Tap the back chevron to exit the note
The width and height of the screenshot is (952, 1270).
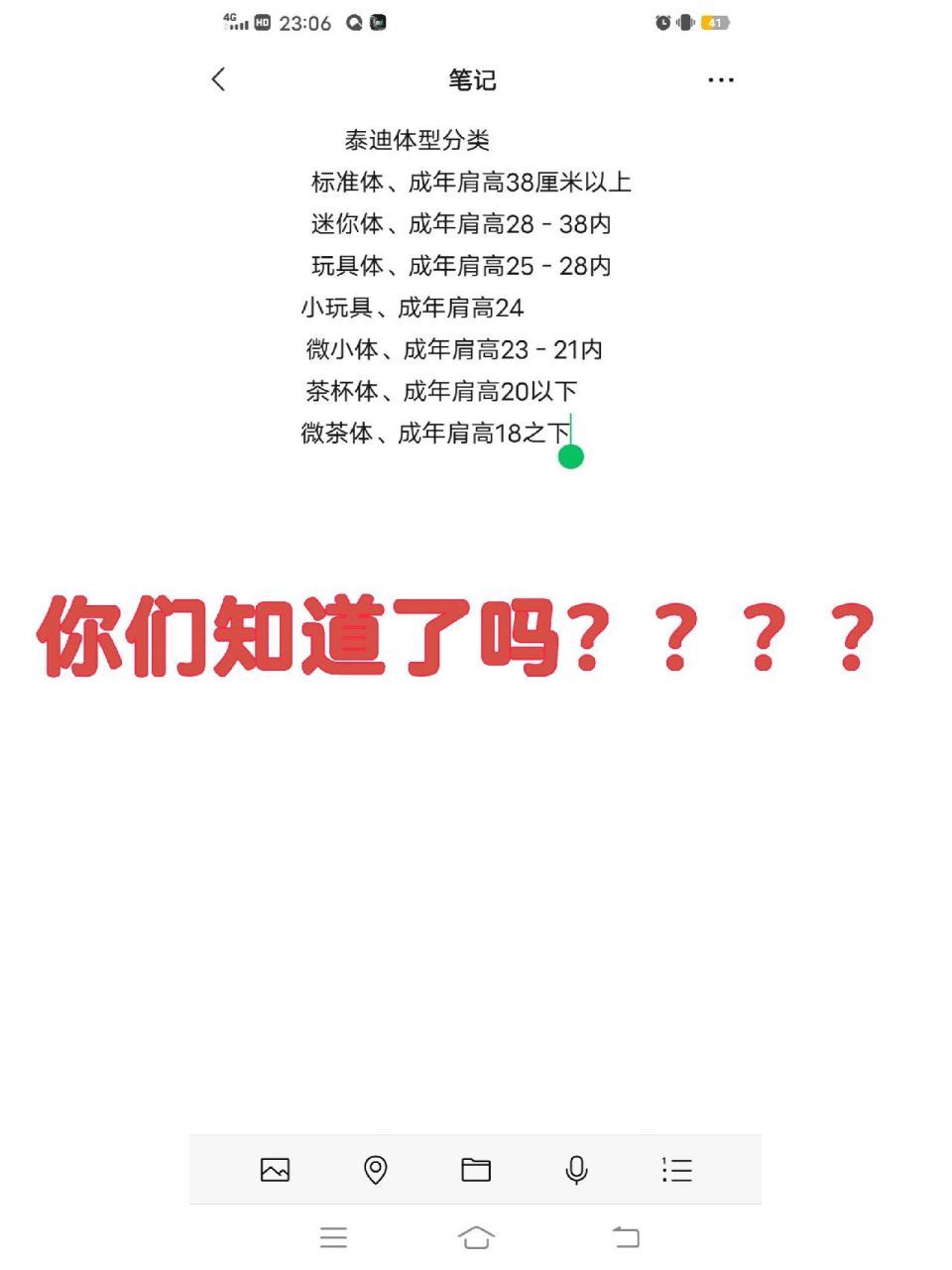pyautogui.click(x=218, y=79)
